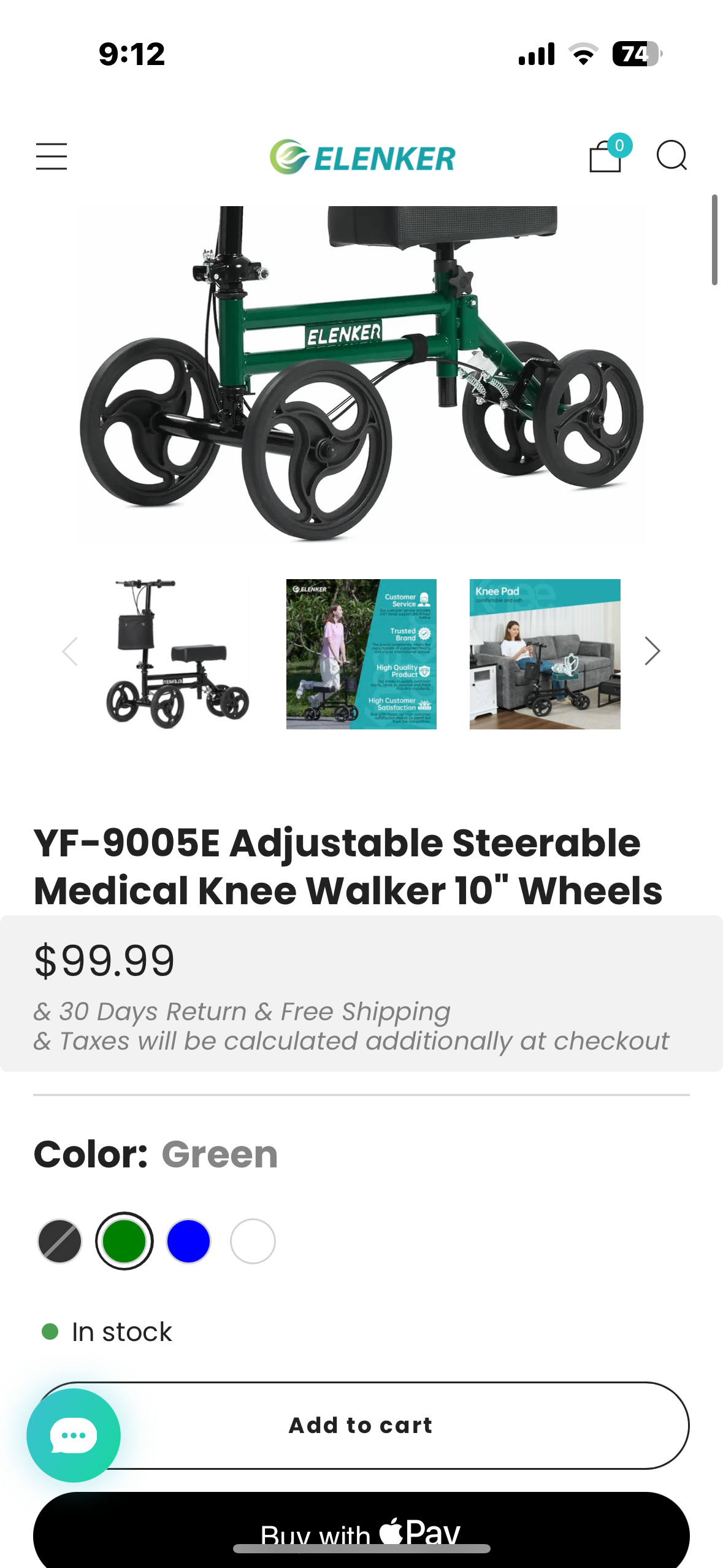Show previous product thumbnails
The image size is (723, 1568).
(70, 651)
